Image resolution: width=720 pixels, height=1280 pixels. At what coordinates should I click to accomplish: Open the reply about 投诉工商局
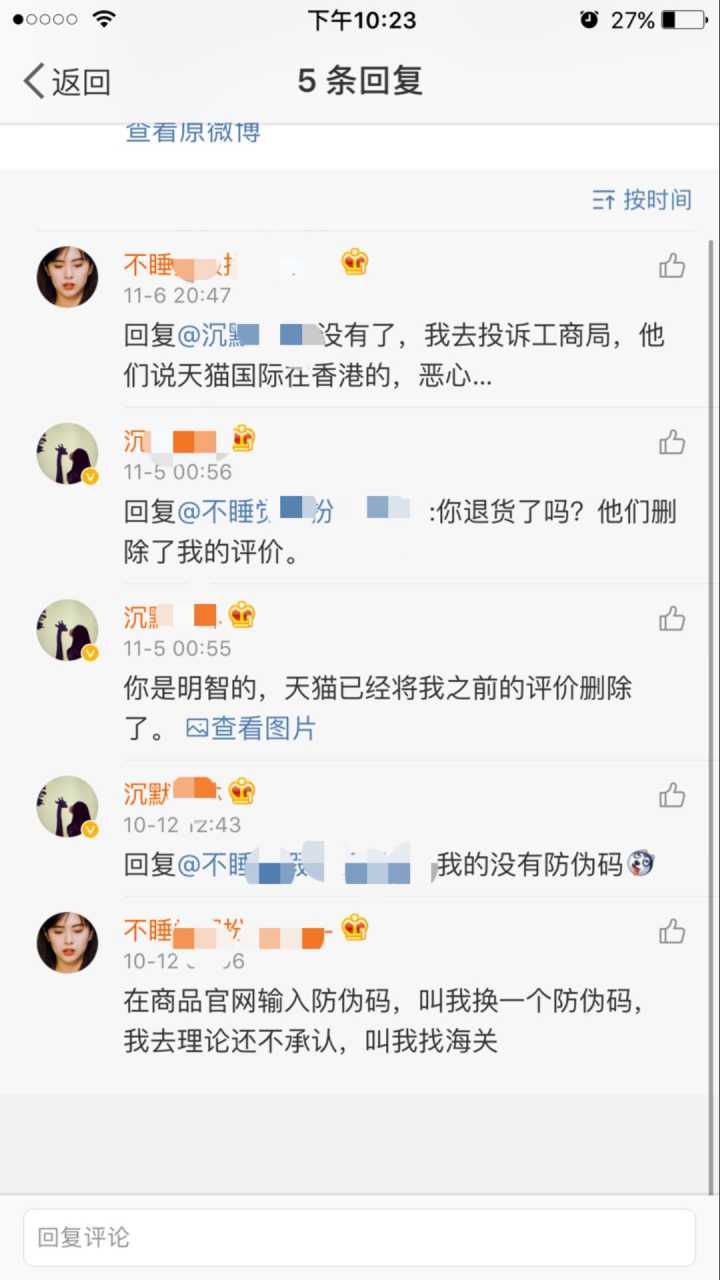pyautogui.click(x=400, y=356)
